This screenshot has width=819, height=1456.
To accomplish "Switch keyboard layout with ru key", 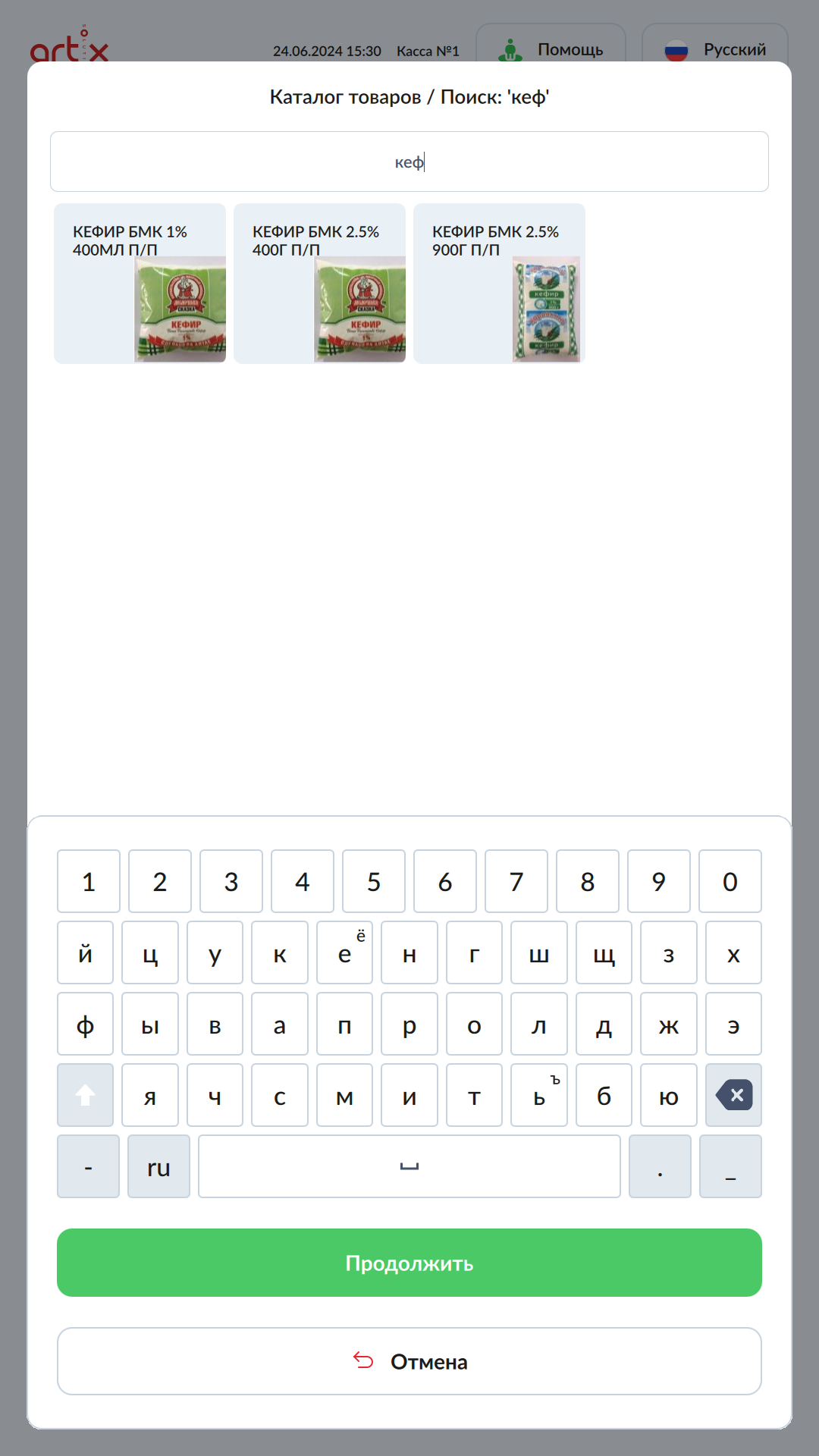I will tap(158, 1166).
